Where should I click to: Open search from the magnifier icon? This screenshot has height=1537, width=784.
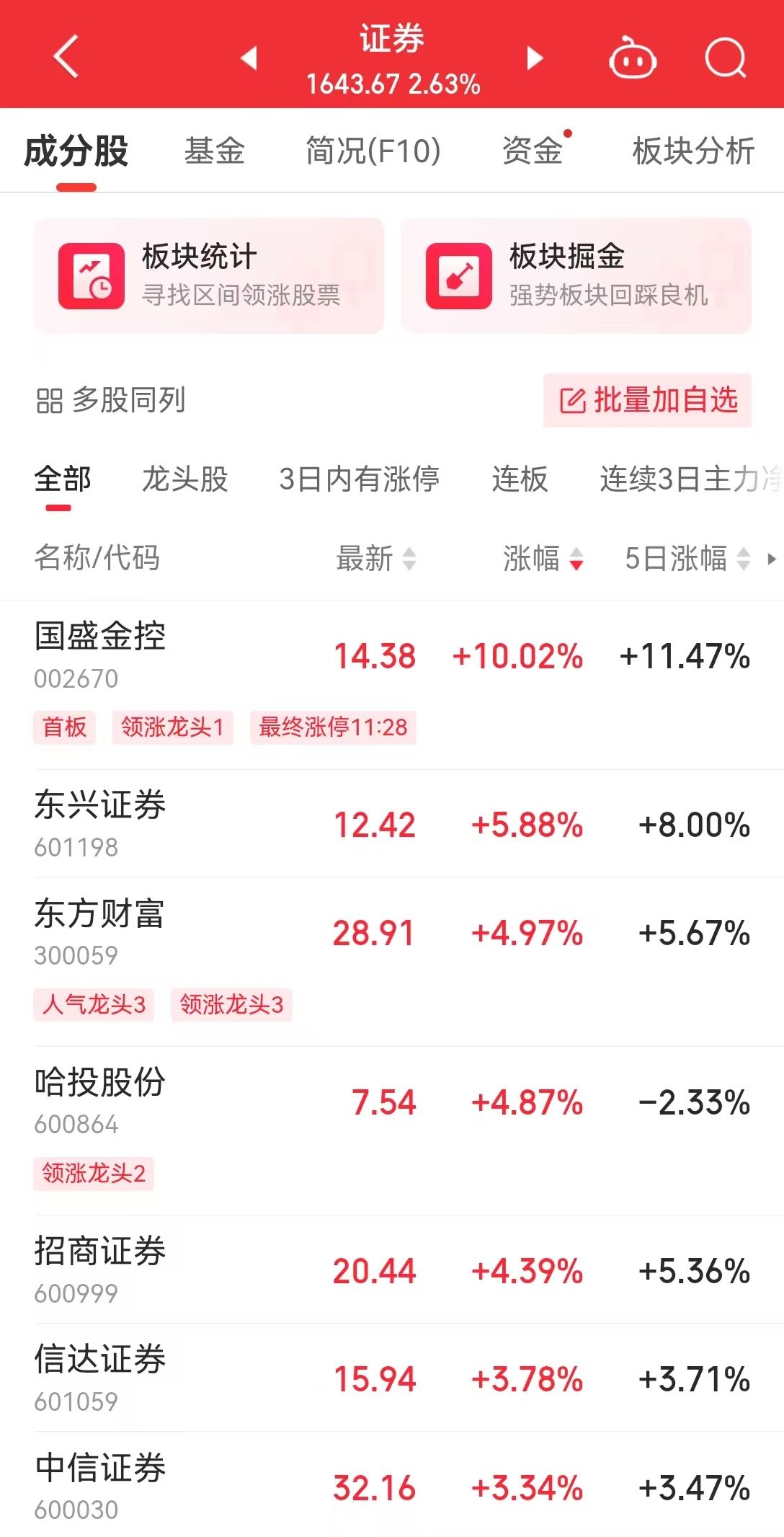point(725,58)
